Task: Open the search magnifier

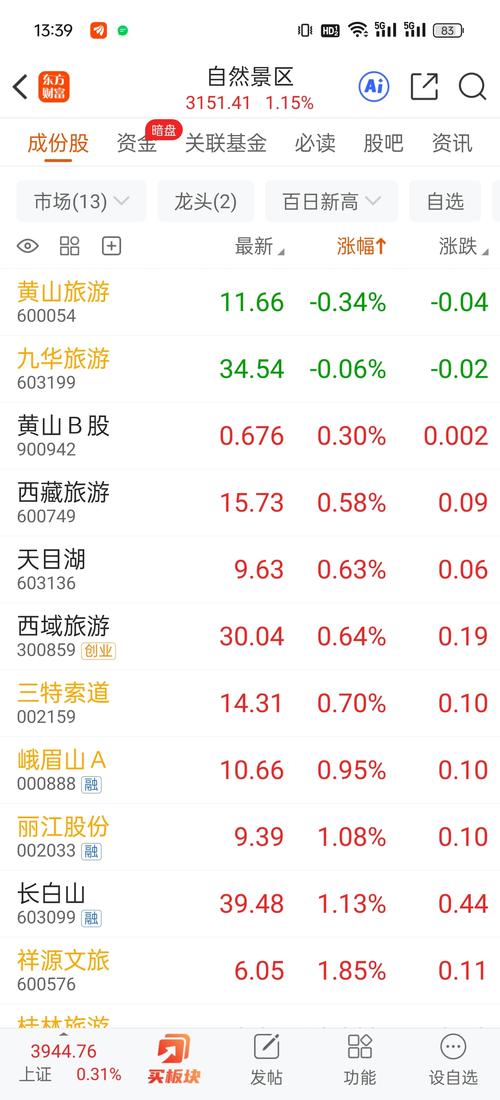Action: pyautogui.click(x=473, y=86)
